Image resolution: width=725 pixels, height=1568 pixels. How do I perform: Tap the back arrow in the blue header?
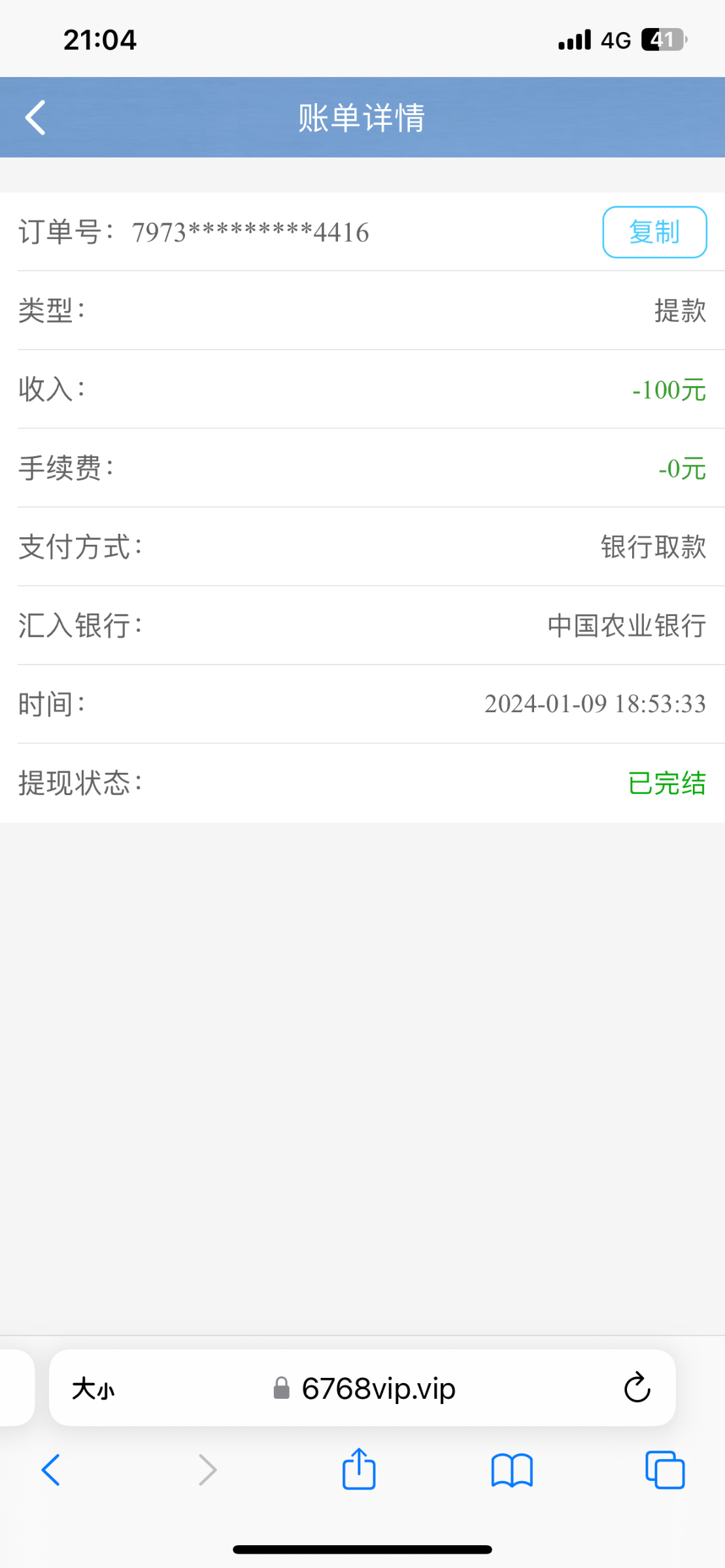point(35,118)
